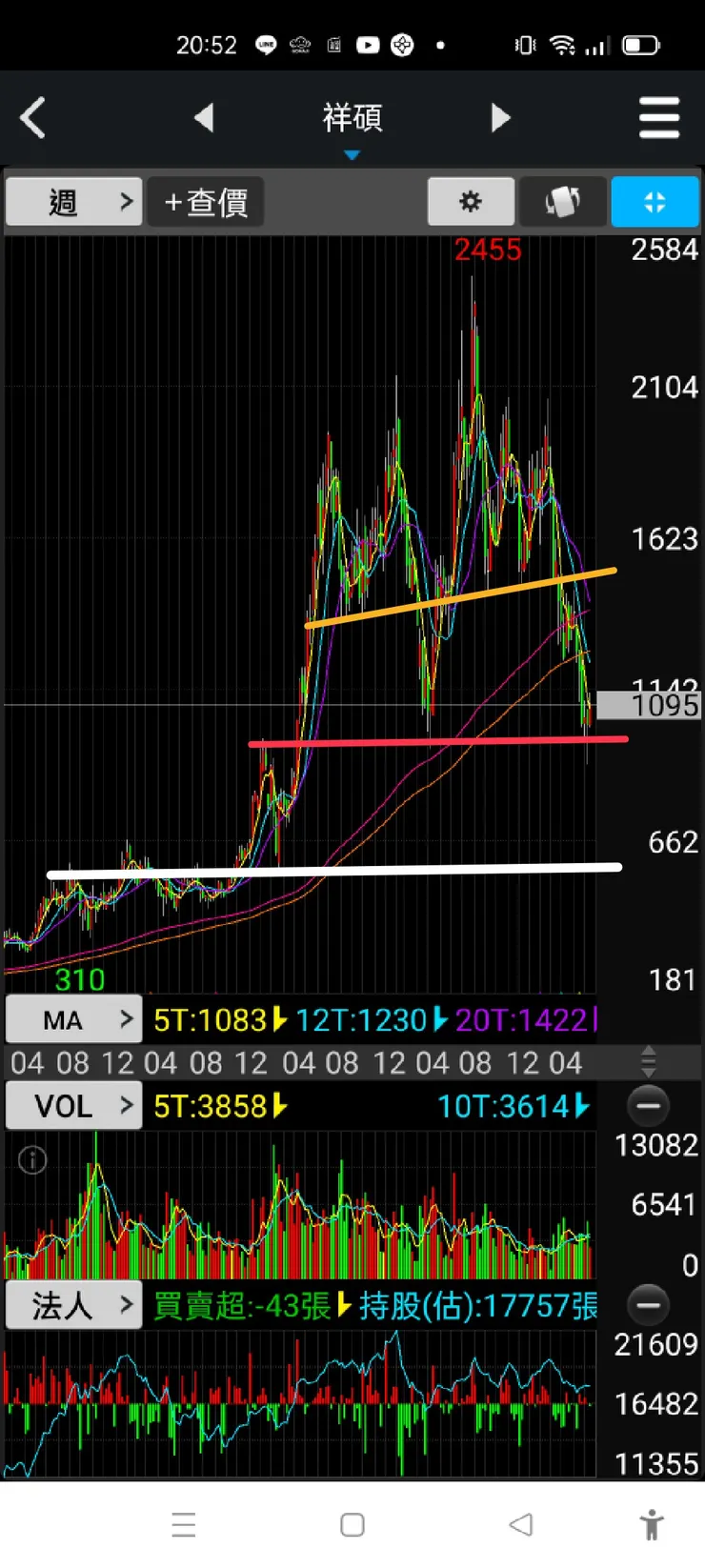Image resolution: width=705 pixels, height=1568 pixels.
Task: Go to the system home screen
Action: tap(352, 1525)
